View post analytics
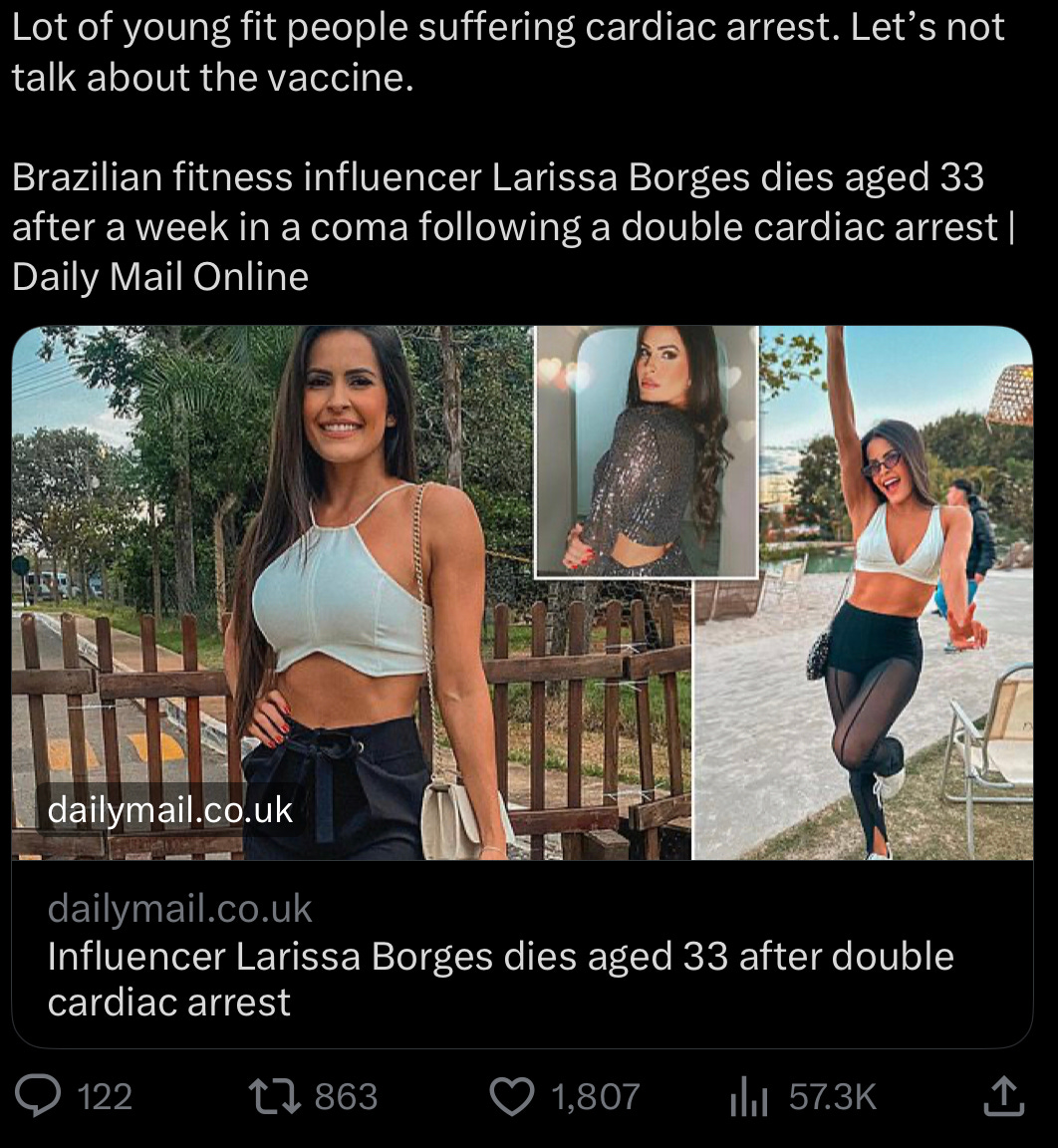 [748, 1097]
